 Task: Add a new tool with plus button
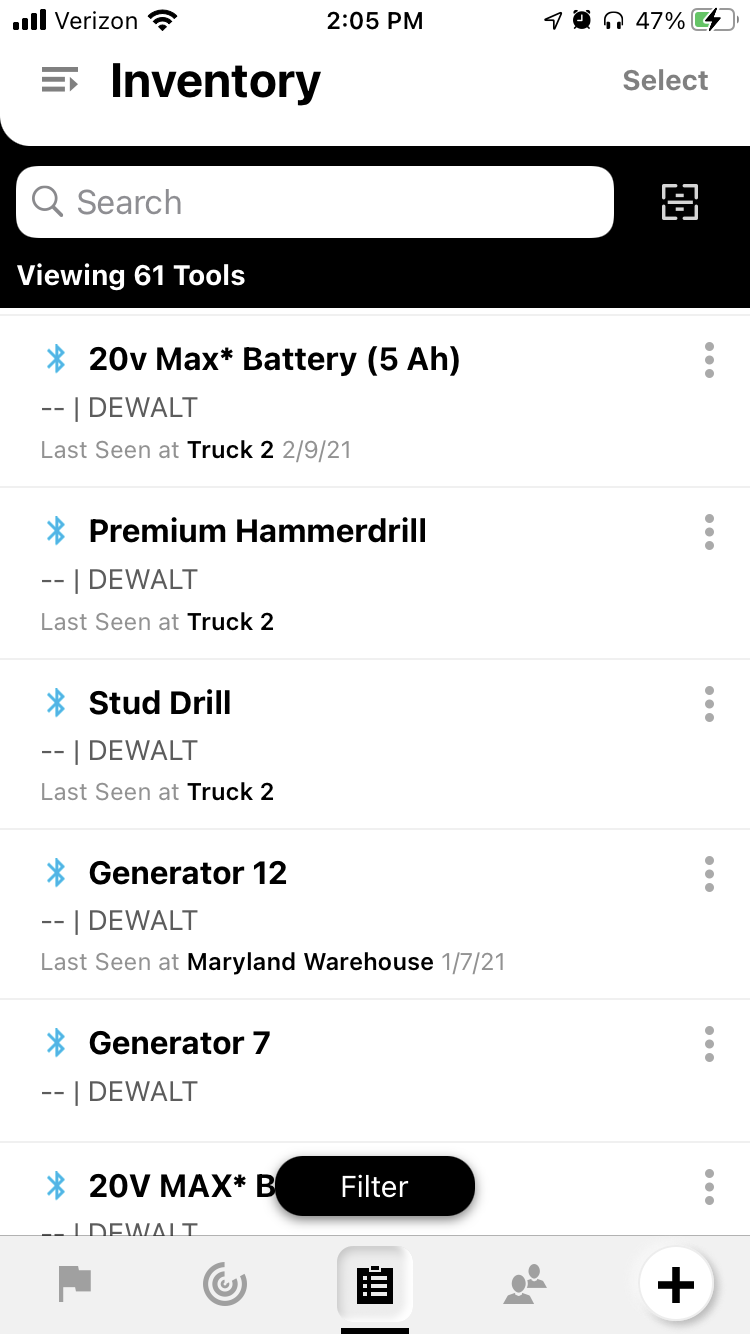pos(676,1284)
